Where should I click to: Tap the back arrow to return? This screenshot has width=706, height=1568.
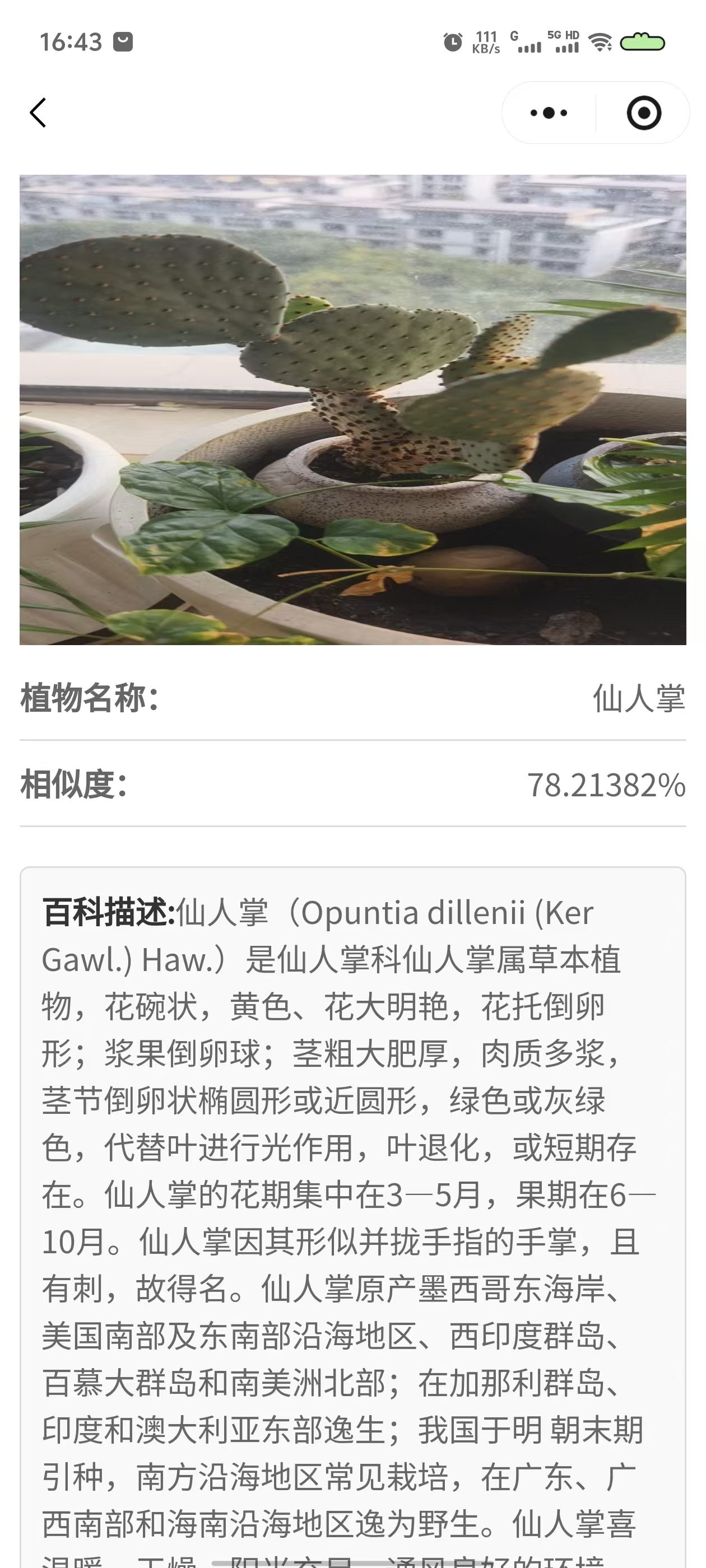click(38, 113)
